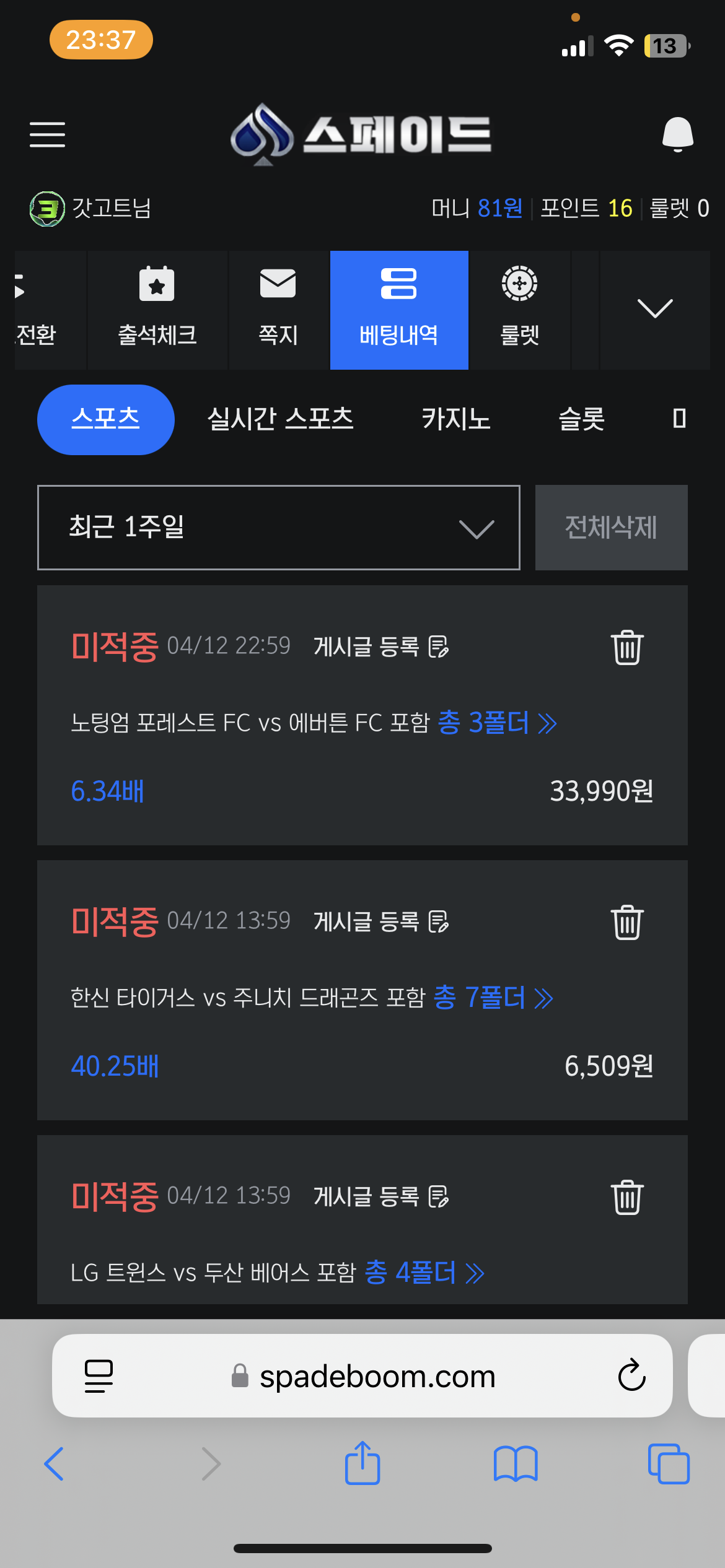Go to the 룰렛 menu item
The image size is (725, 1568).
tap(519, 310)
